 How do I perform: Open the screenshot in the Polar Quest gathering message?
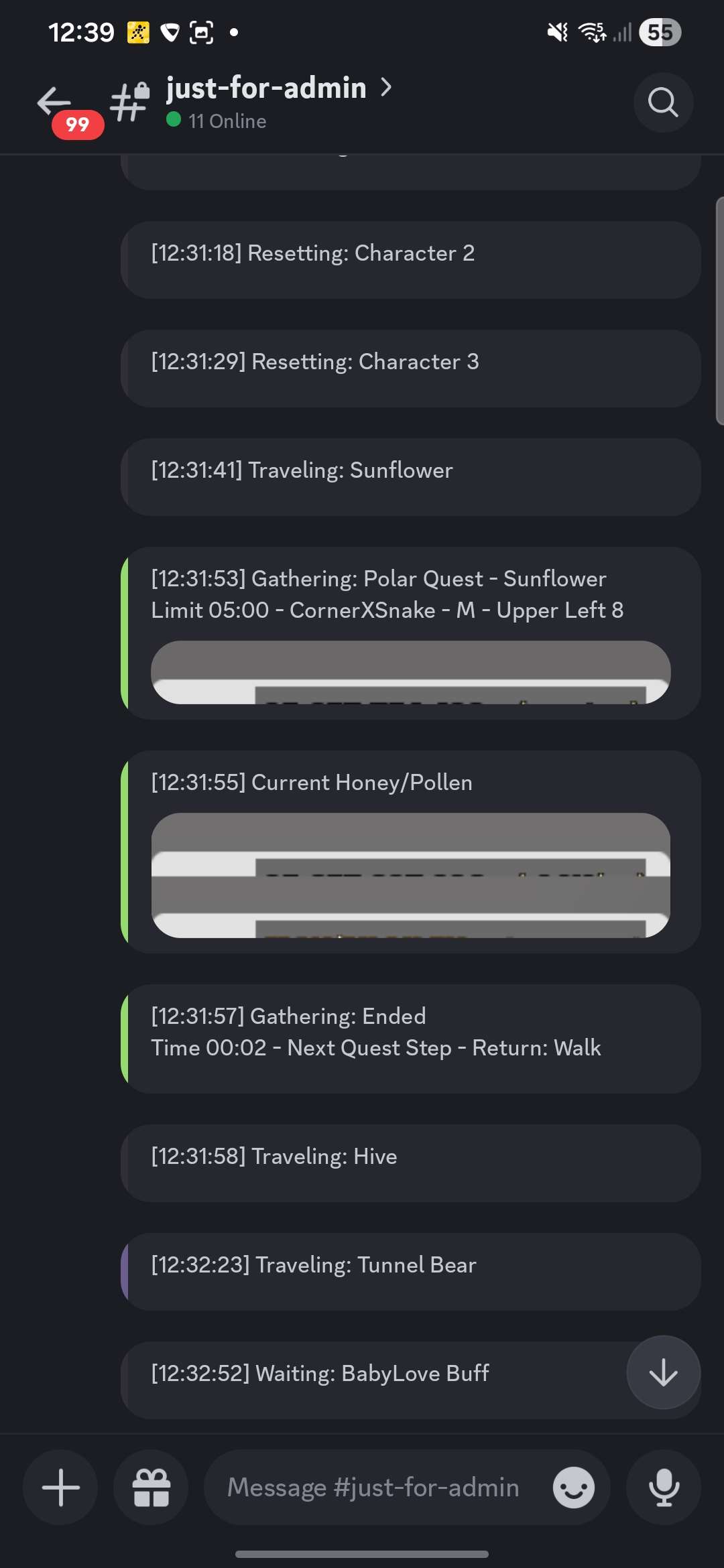tap(410, 672)
